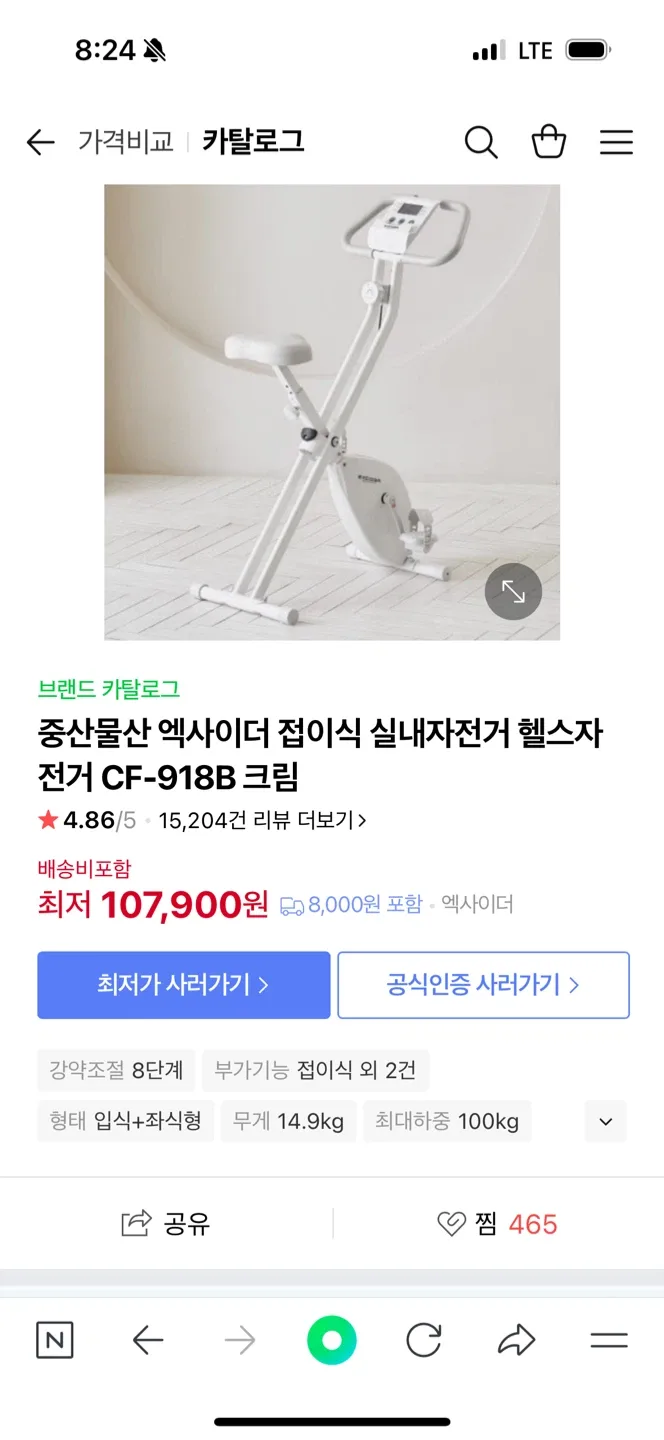
Task: Share this product via 공유
Action: (166, 1224)
